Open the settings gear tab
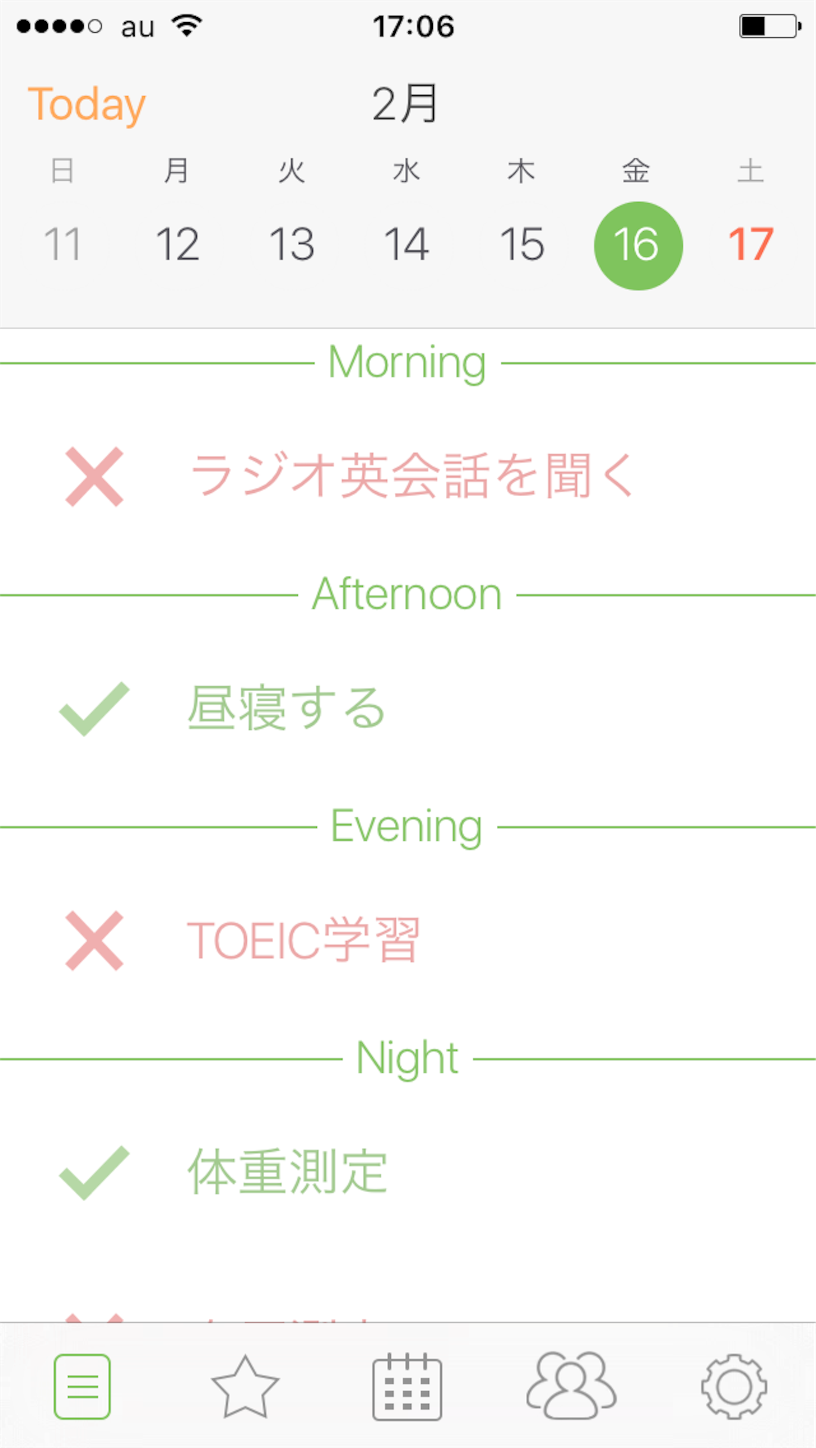This screenshot has width=816, height=1448. [734, 1387]
